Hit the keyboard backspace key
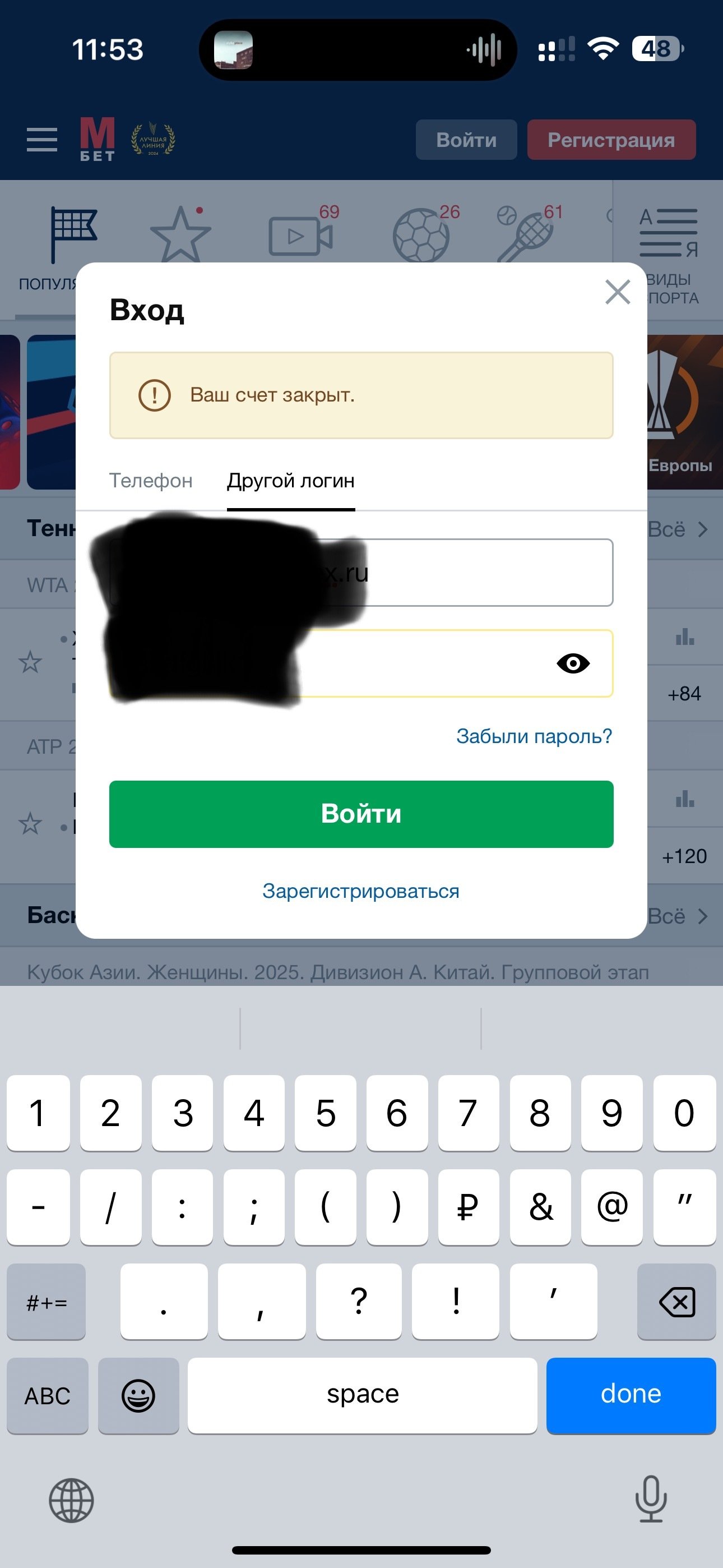The width and height of the screenshot is (723, 1568). (x=676, y=1302)
